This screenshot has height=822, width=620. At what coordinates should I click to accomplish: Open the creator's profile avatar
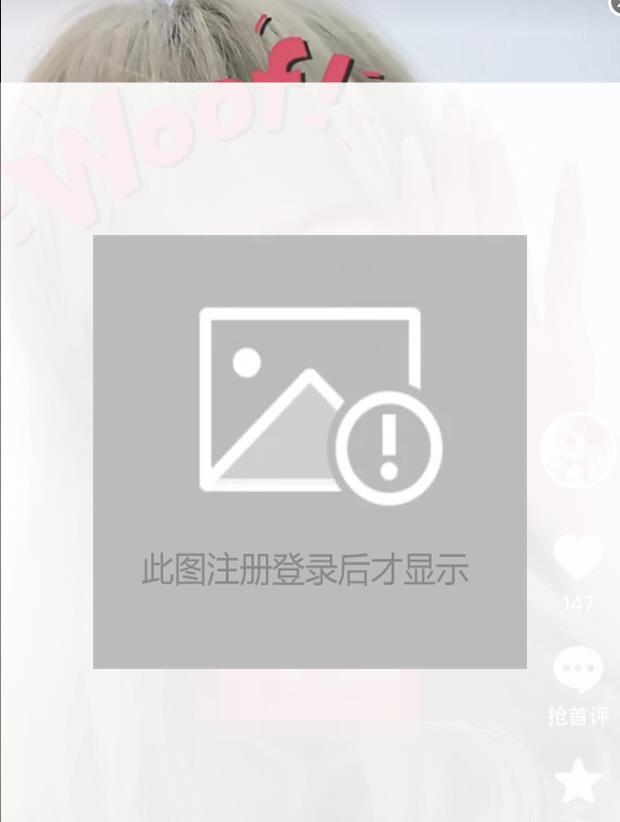tap(577, 450)
